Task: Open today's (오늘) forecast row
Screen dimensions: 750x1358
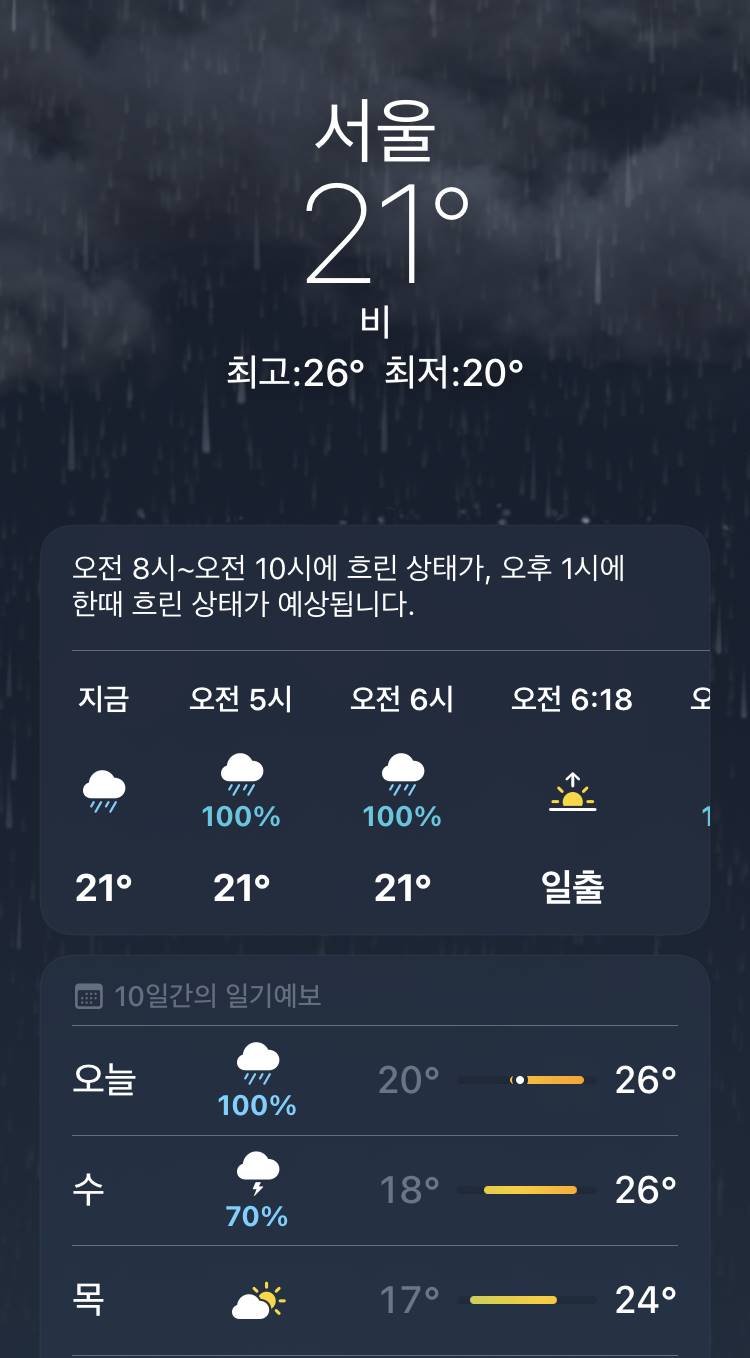Action: tap(375, 1081)
